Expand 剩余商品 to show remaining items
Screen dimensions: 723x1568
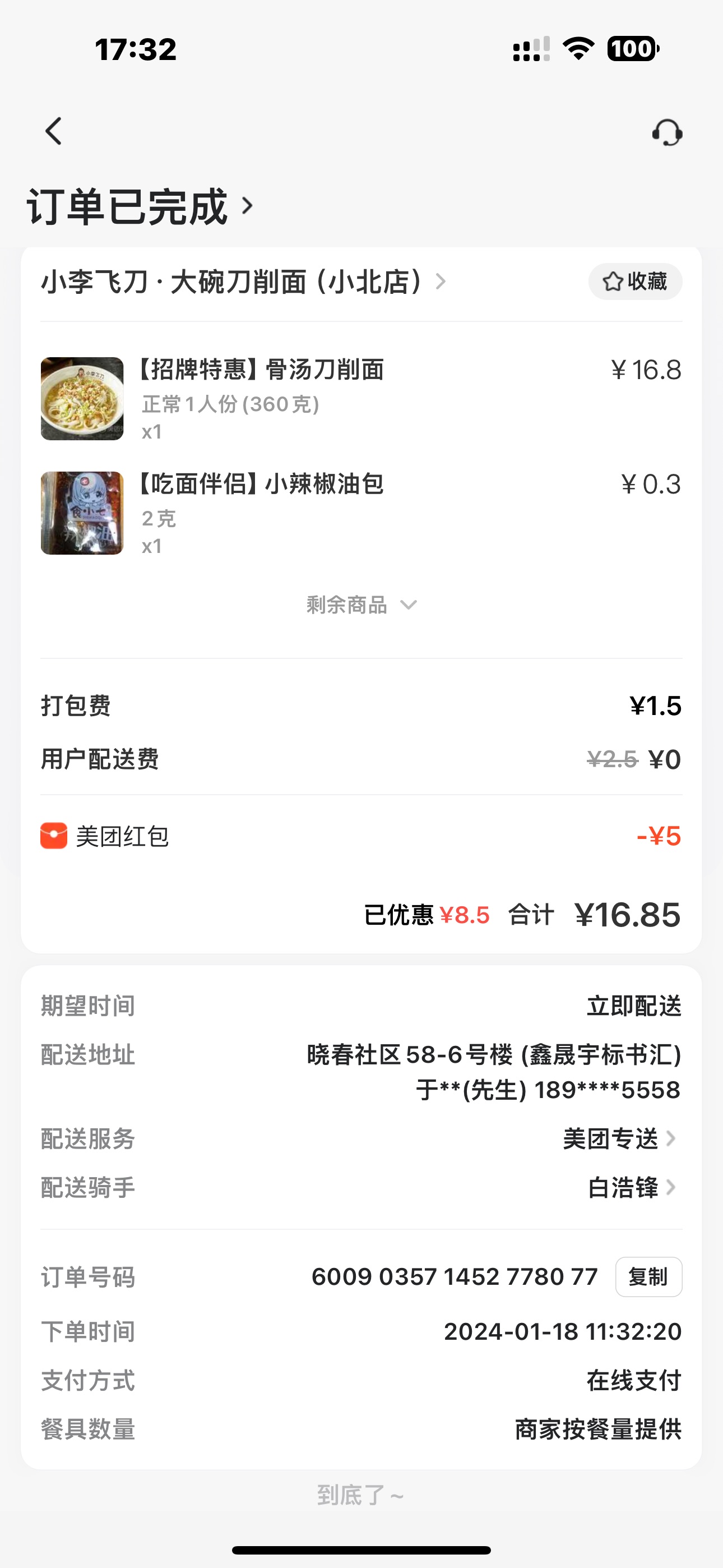pos(361,605)
